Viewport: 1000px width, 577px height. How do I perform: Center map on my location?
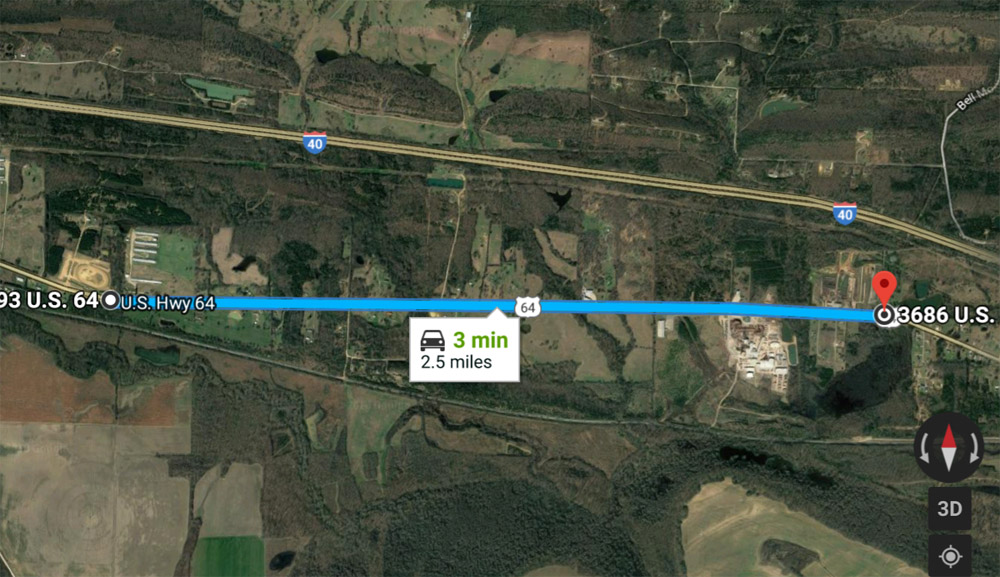pyautogui.click(x=949, y=555)
